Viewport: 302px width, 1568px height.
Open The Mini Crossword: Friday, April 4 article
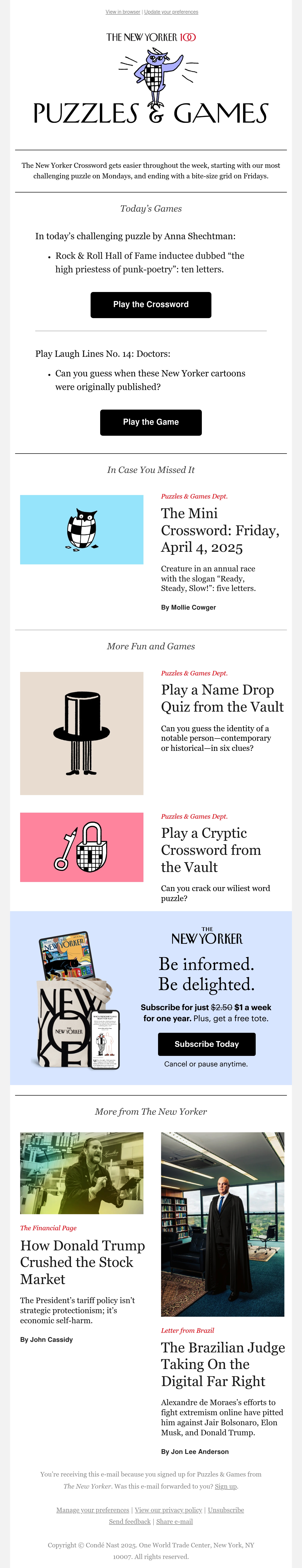point(220,530)
